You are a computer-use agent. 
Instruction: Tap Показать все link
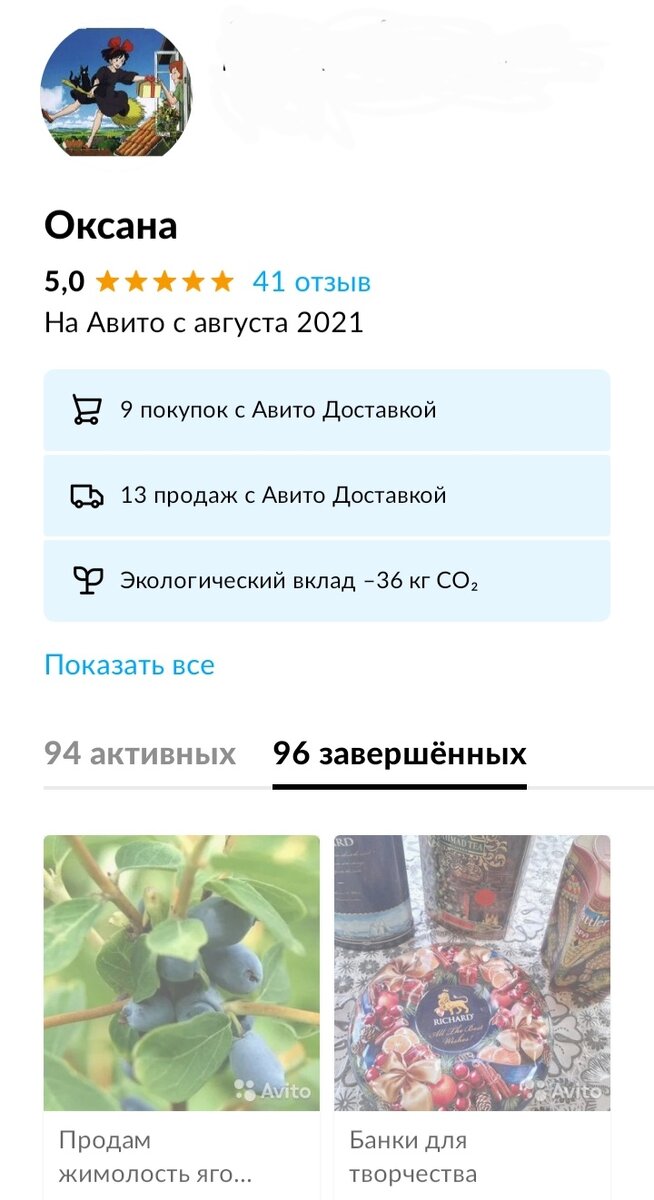(x=129, y=665)
